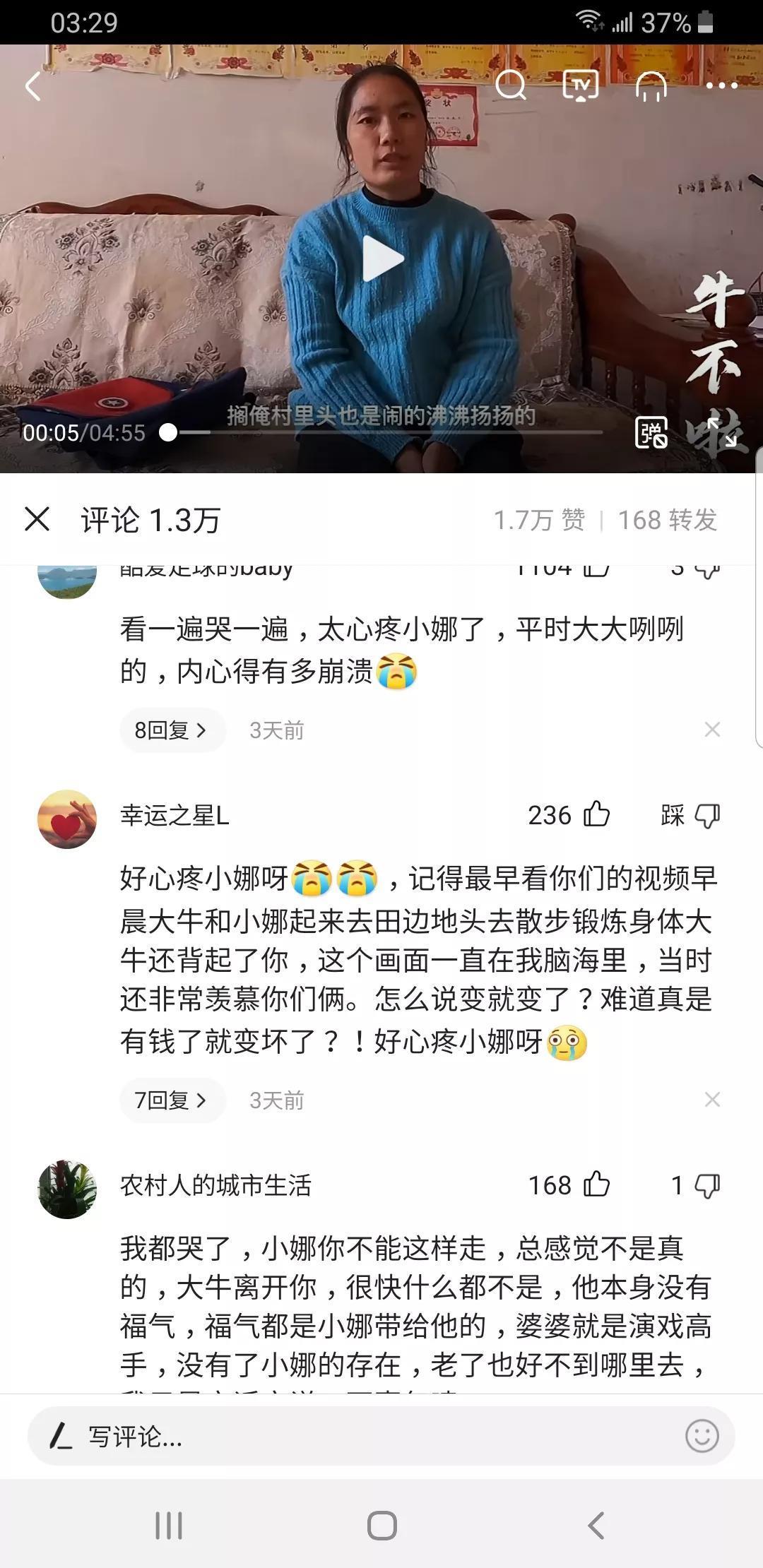Screen dimensions: 763x1568
Task: Open the overflow menu on video
Action: point(721,86)
